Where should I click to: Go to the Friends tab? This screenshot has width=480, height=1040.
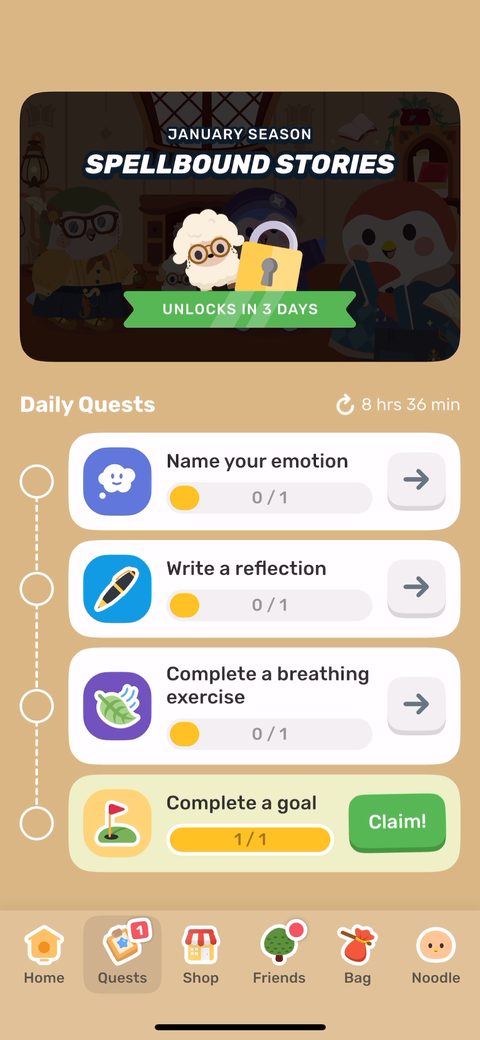(x=279, y=954)
